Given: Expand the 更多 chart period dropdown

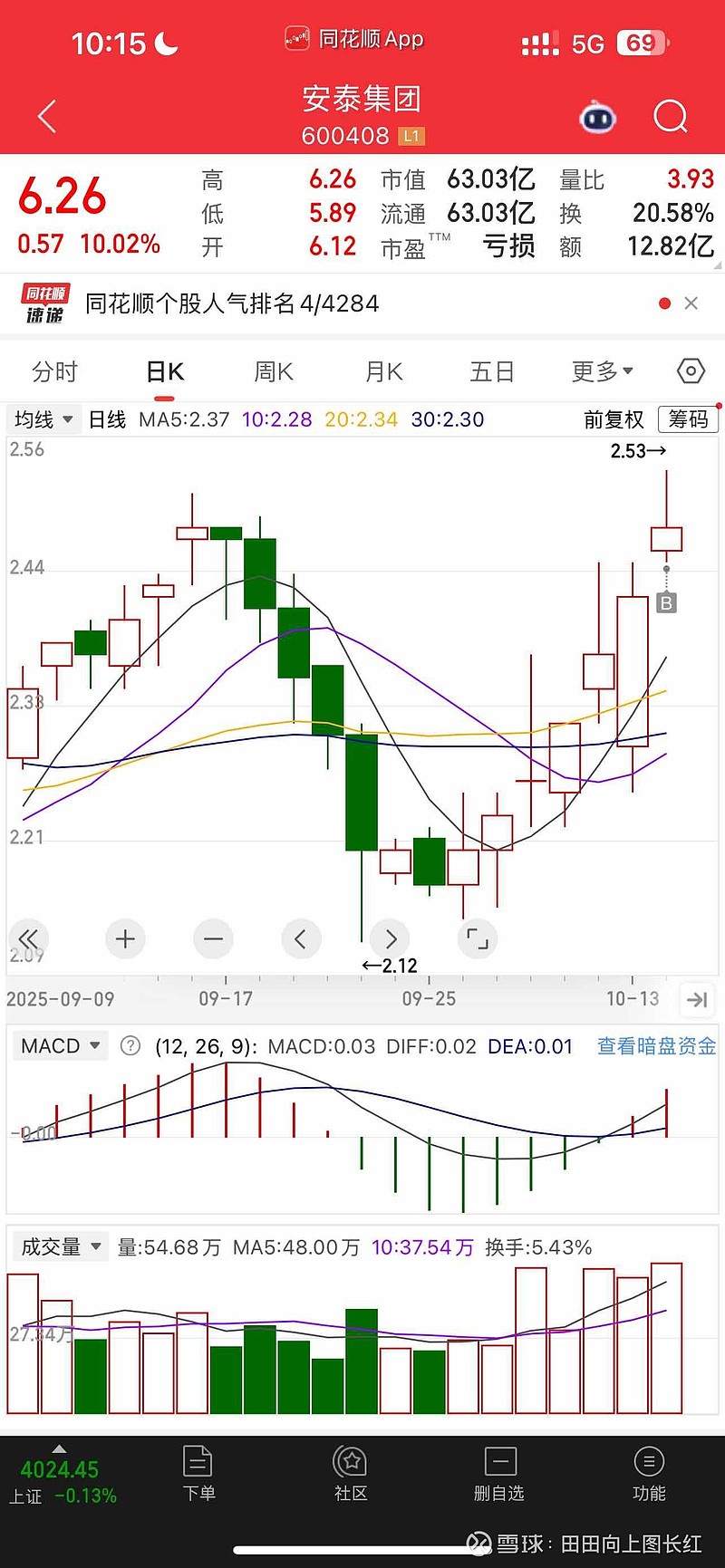Looking at the screenshot, I should click(x=602, y=371).
